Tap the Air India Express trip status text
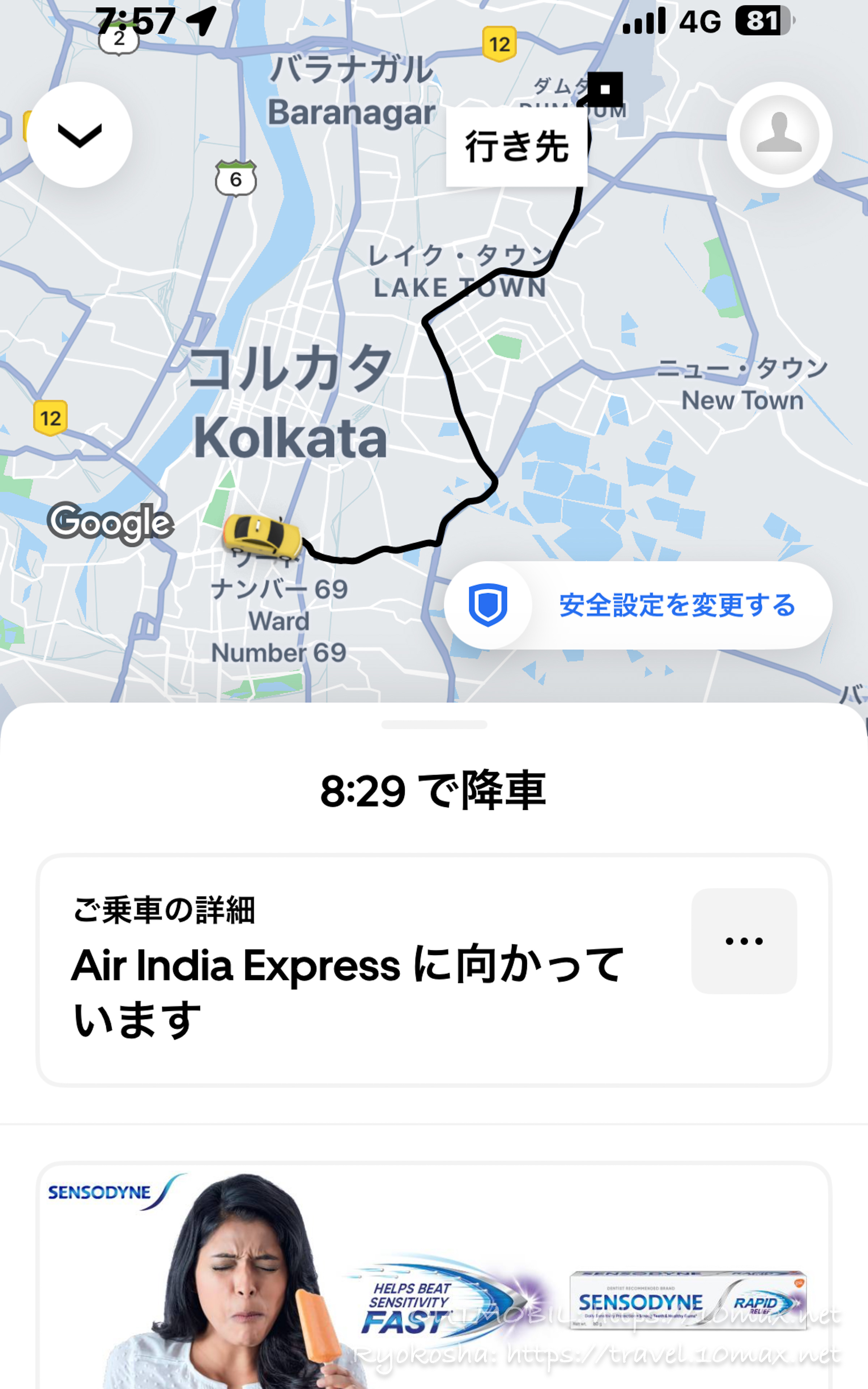 344,976
